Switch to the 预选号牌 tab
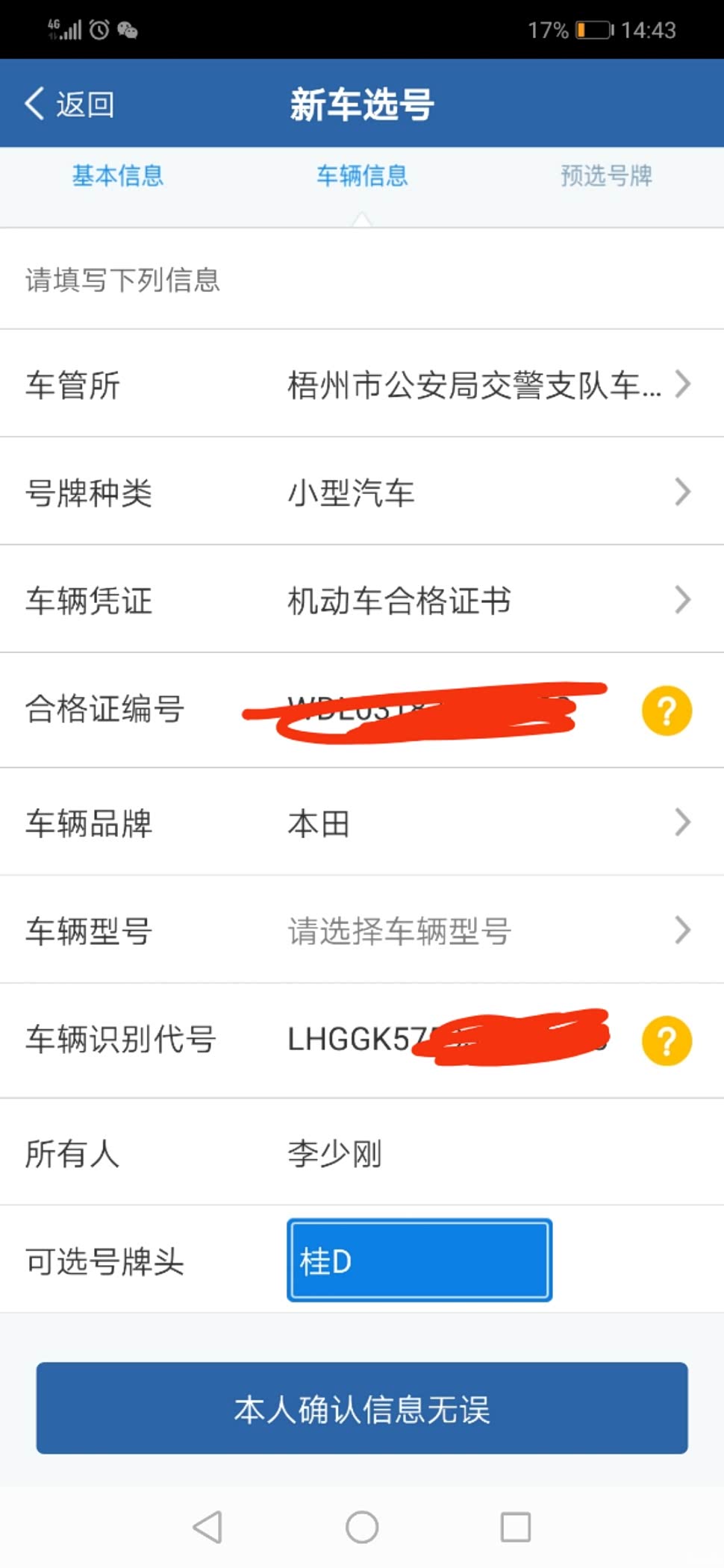 click(606, 176)
